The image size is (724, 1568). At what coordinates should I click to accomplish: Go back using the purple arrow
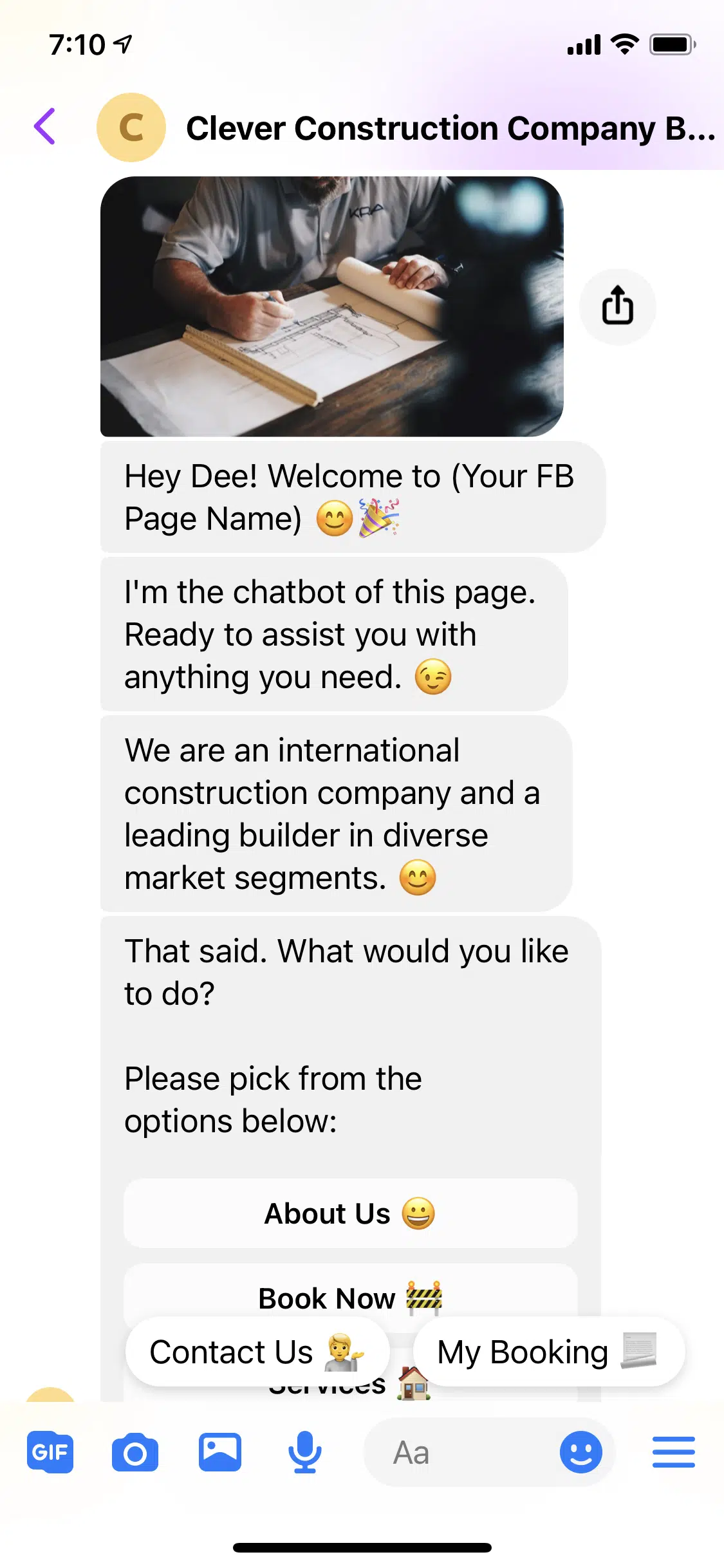(x=44, y=126)
